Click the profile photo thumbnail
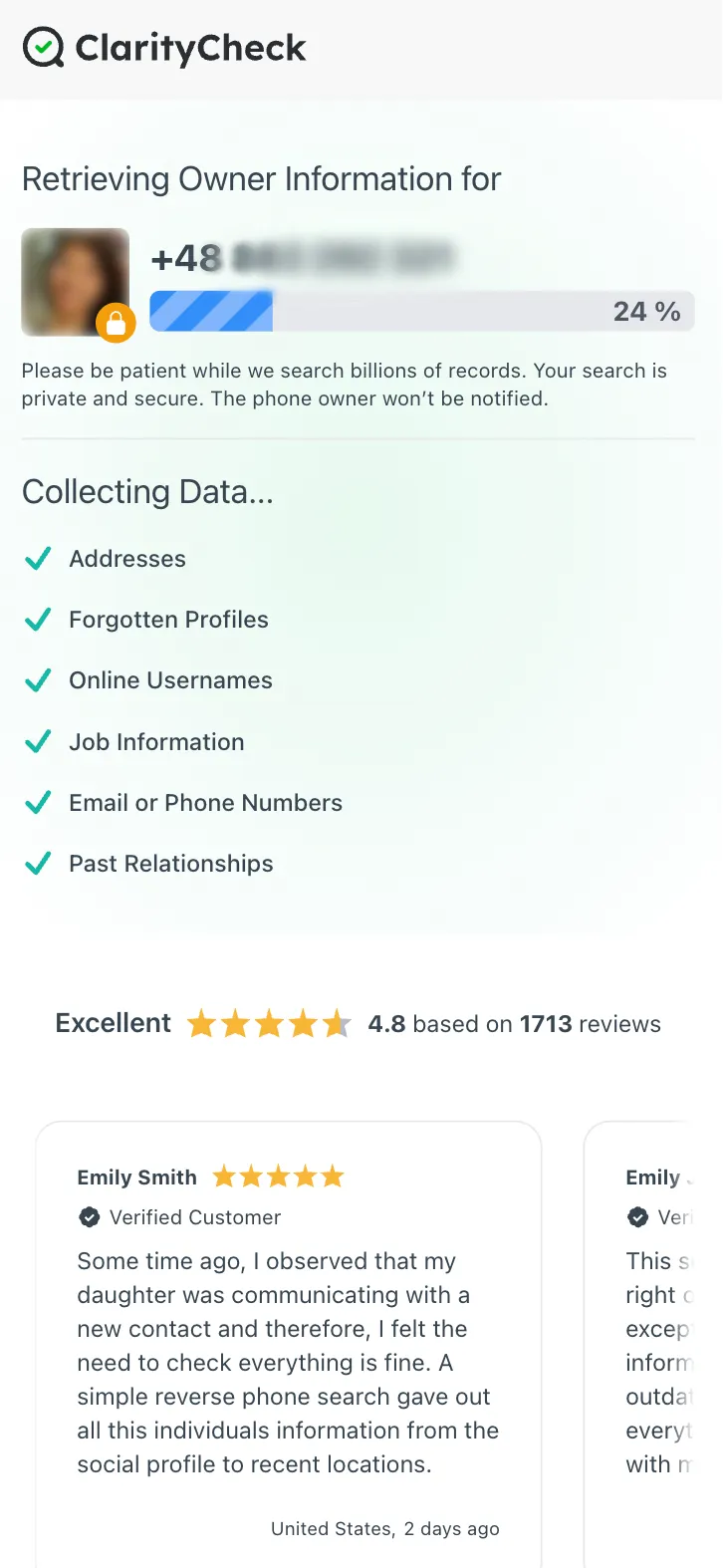Screen dimensions: 723x1568 pyautogui.click(x=75, y=282)
